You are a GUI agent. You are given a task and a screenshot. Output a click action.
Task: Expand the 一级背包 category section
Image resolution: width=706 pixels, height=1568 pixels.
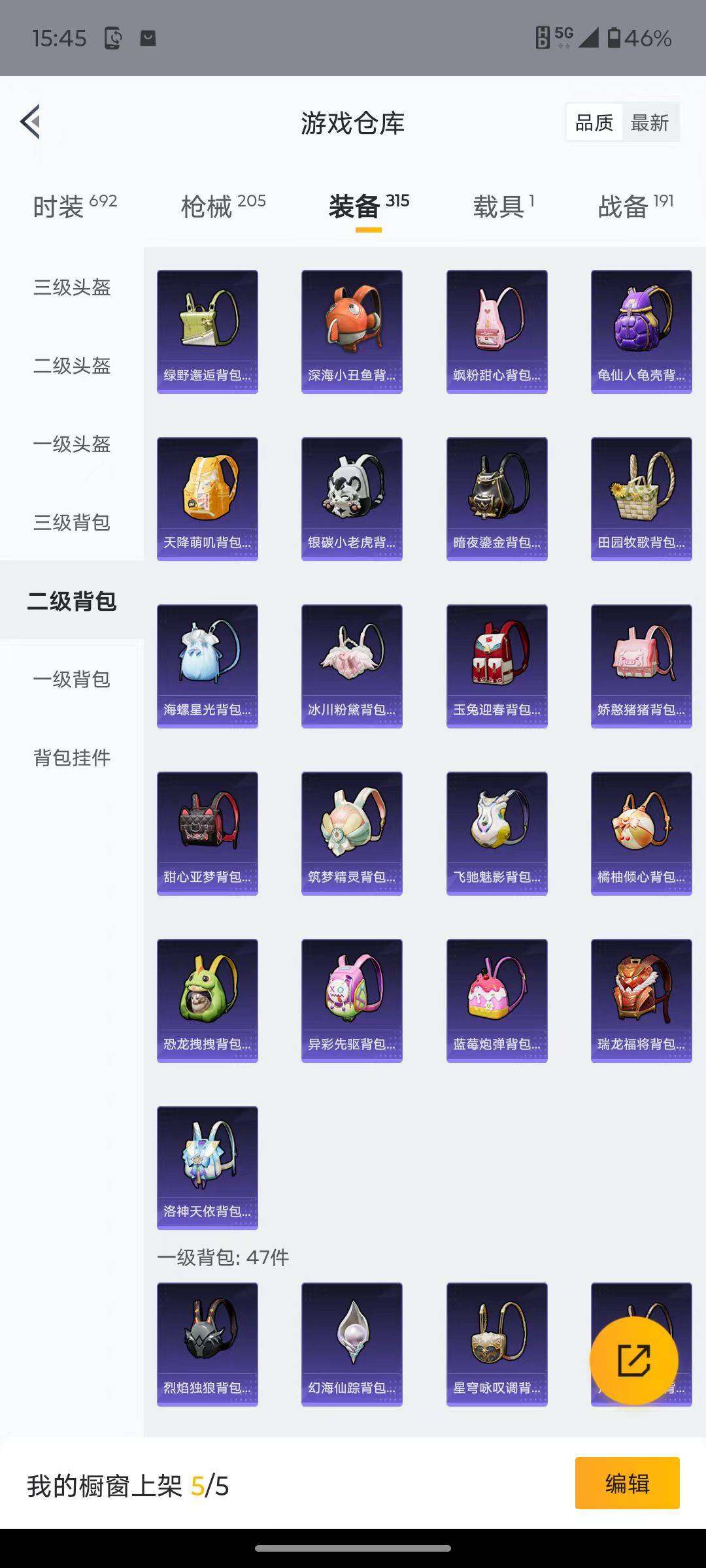pos(72,681)
